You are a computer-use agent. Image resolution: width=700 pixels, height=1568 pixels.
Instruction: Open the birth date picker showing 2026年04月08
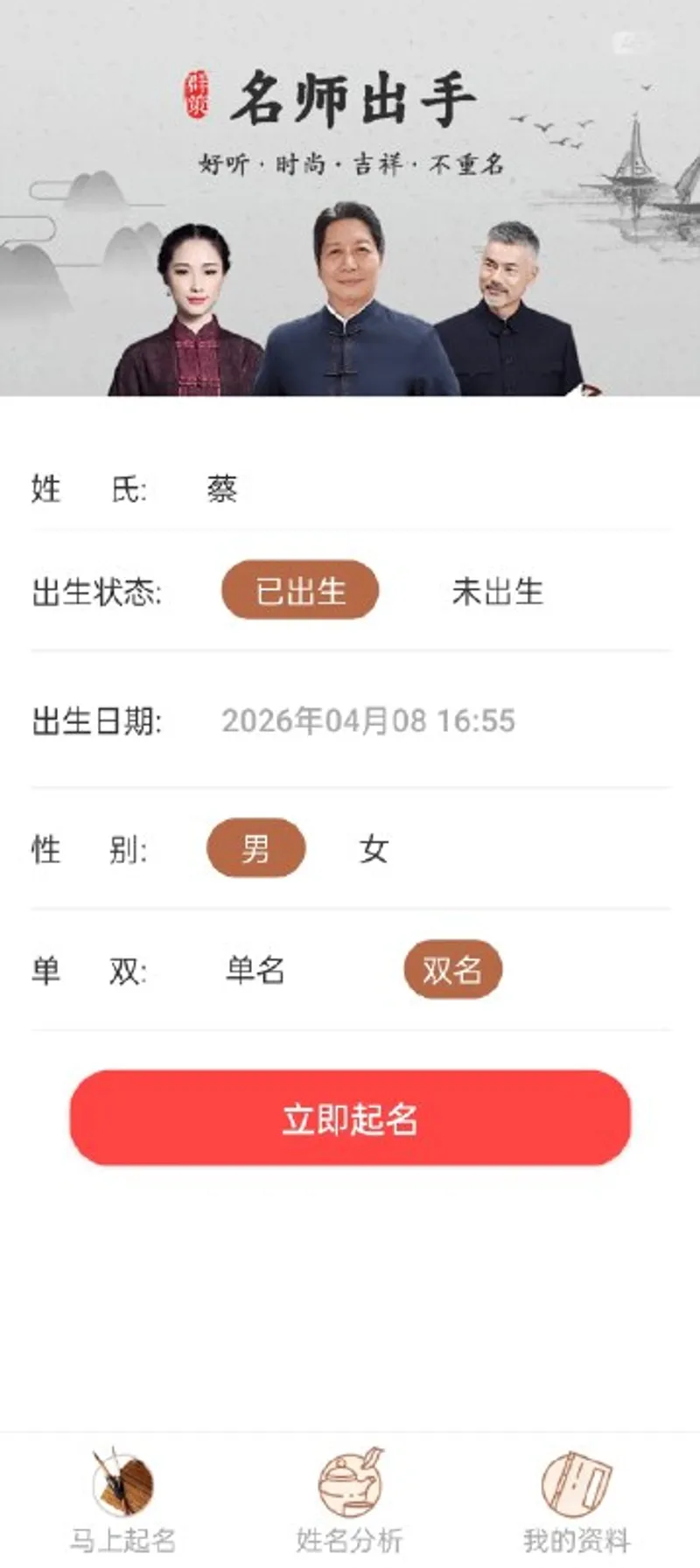(x=368, y=721)
